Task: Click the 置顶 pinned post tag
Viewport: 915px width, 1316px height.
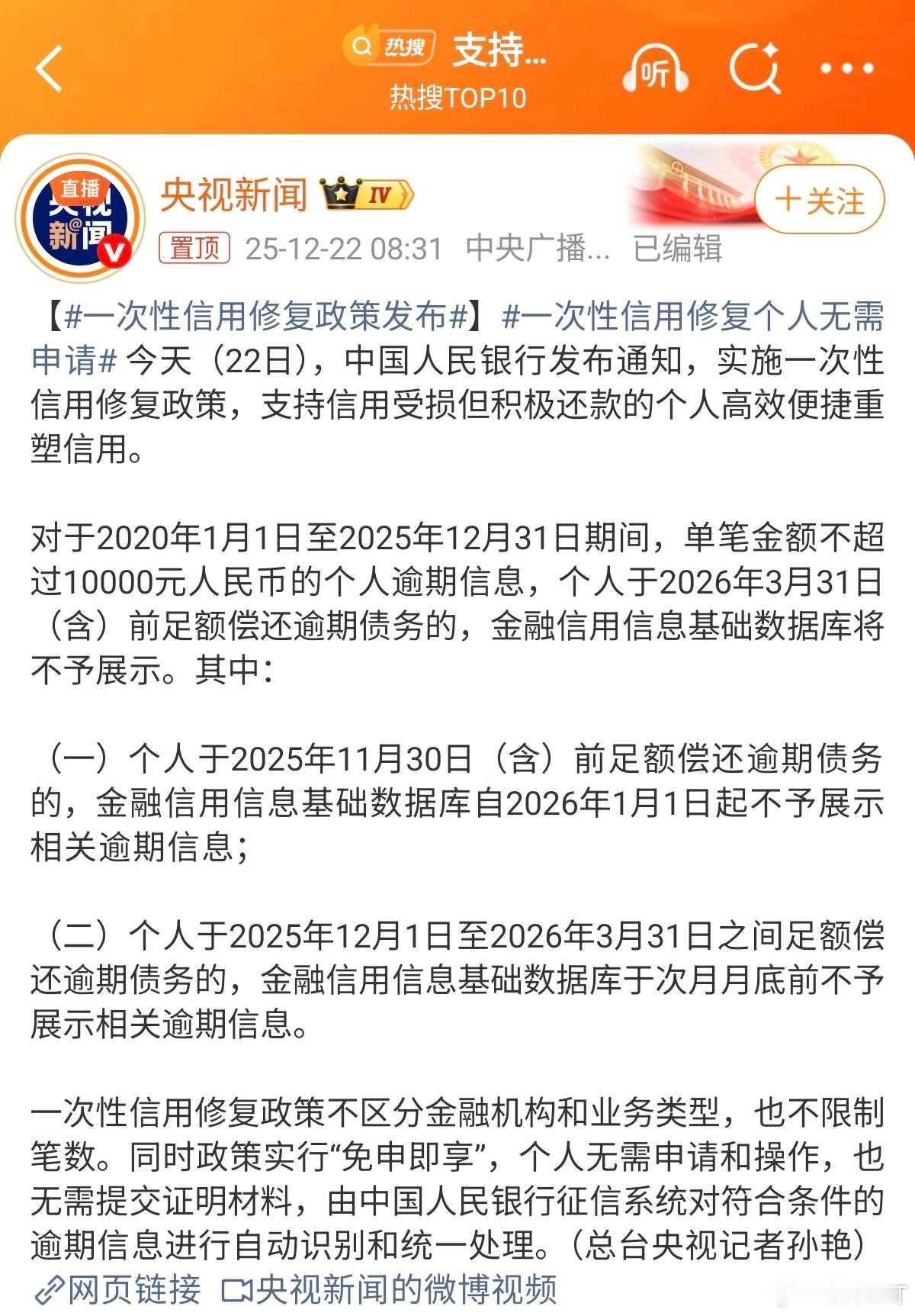Action: pyautogui.click(x=194, y=248)
